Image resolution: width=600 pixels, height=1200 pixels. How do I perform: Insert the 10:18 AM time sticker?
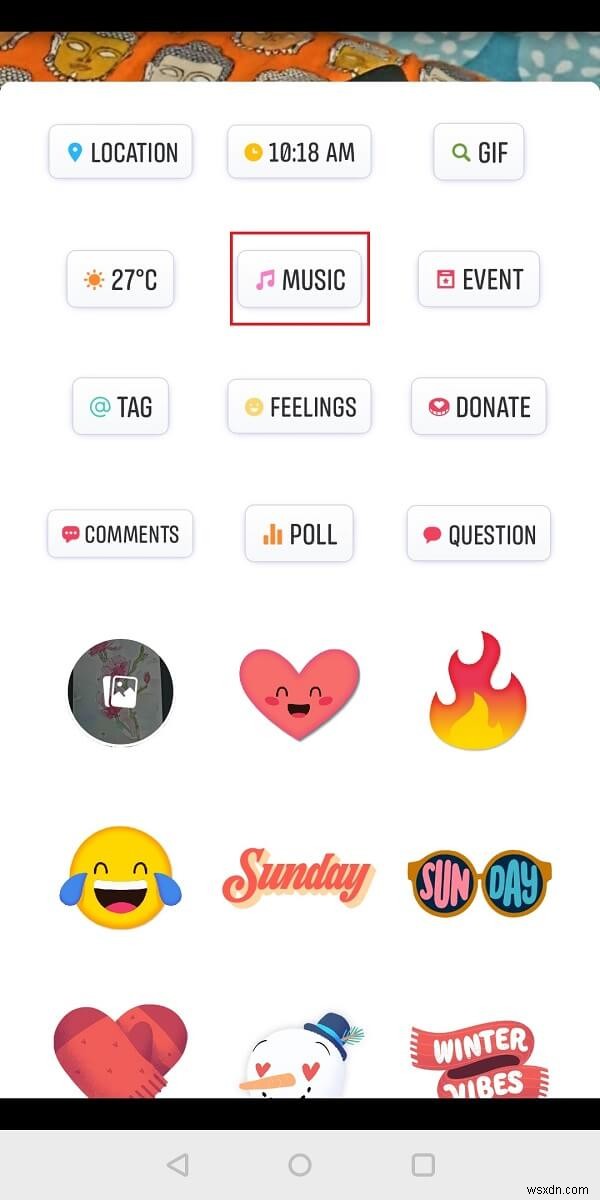pyautogui.click(x=299, y=152)
